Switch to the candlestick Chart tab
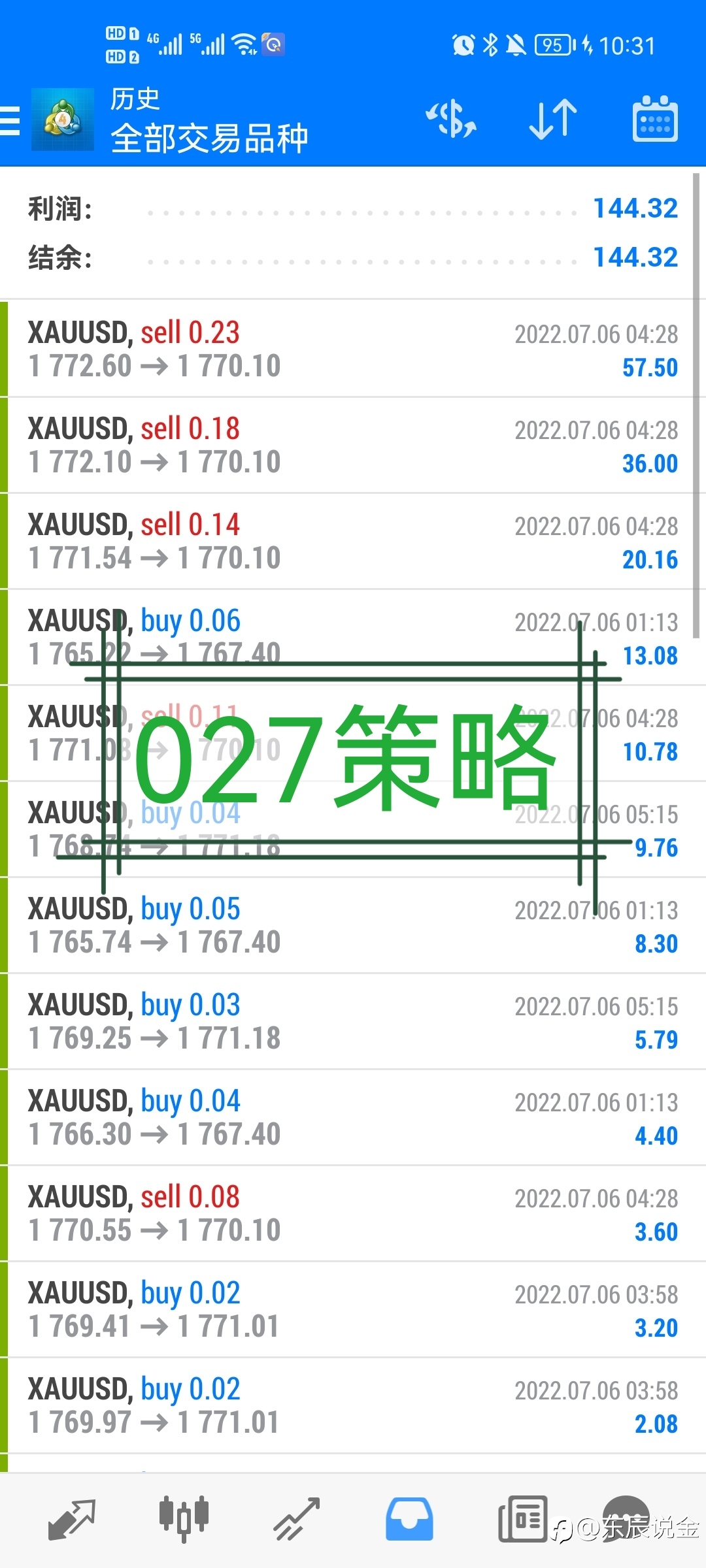Screen dimensions: 706x1568 pos(184,1520)
